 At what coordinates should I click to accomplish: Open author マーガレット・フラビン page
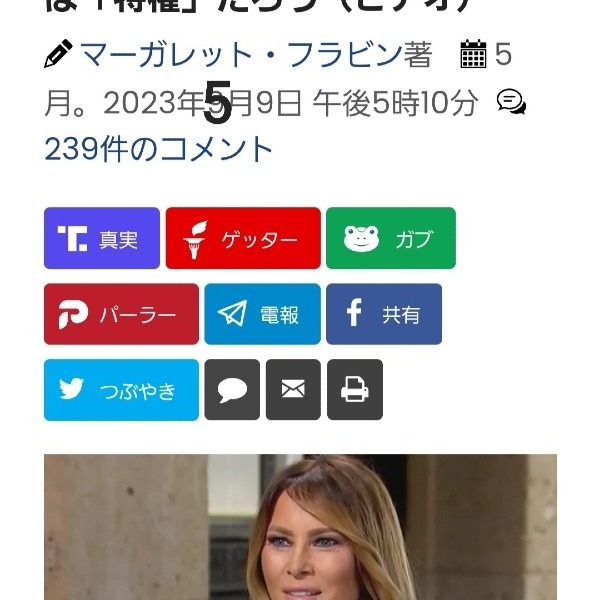[238, 54]
